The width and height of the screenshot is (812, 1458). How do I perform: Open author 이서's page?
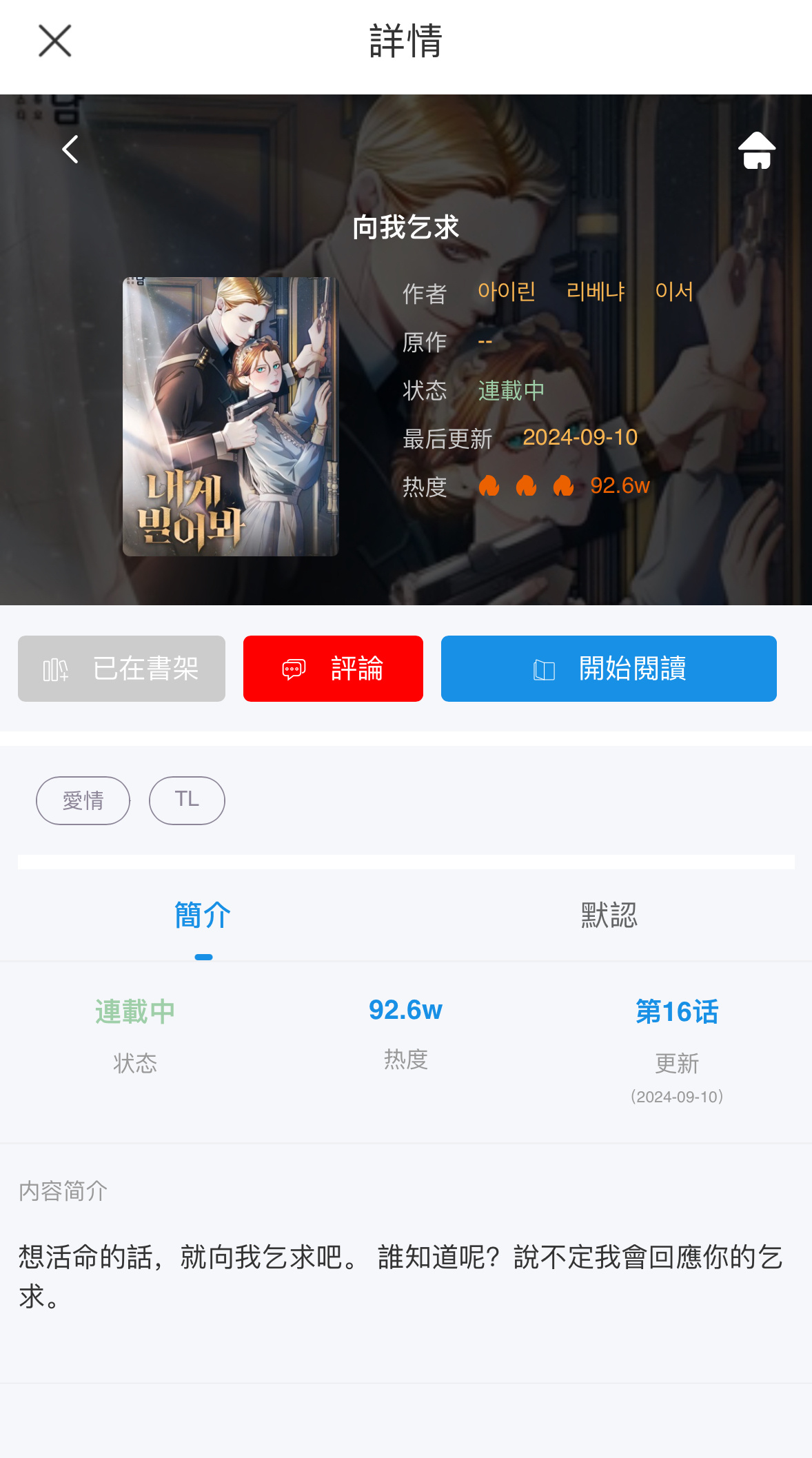tap(673, 292)
